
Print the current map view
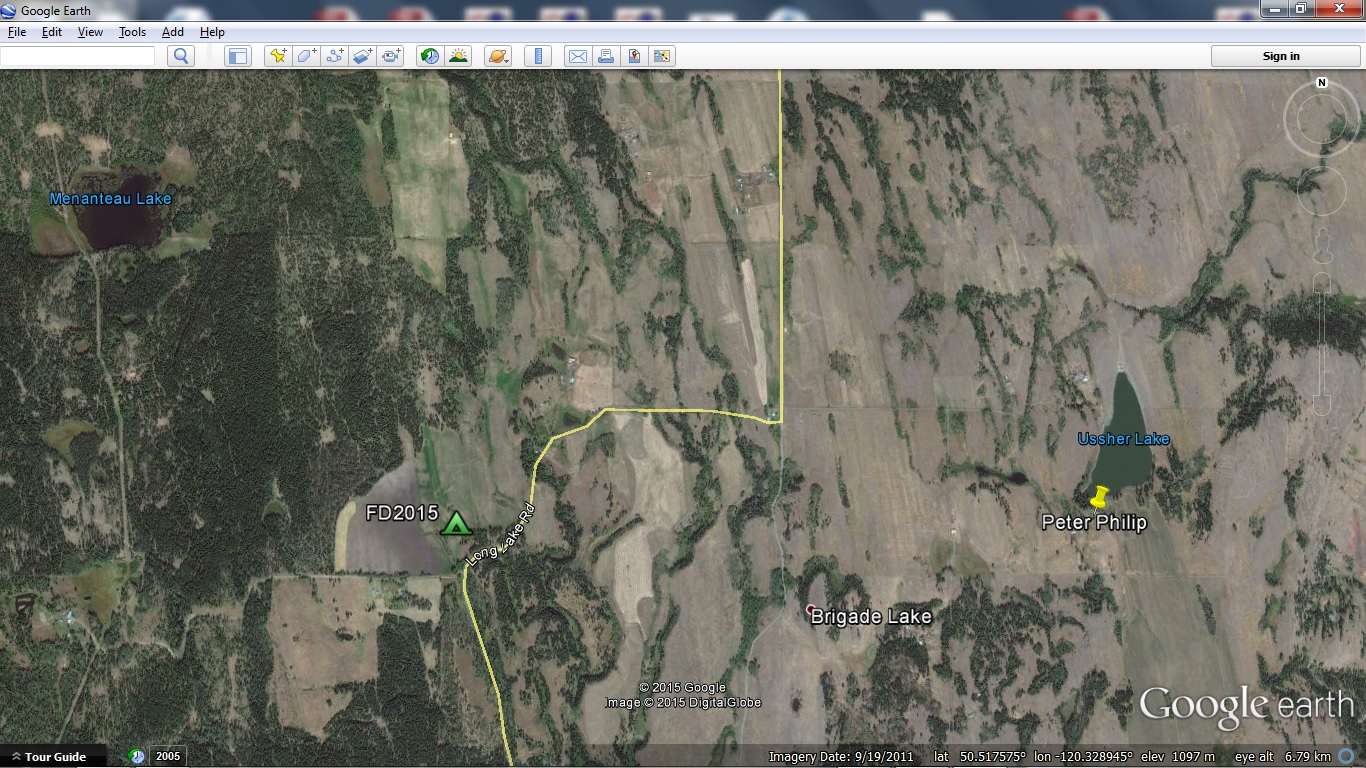tap(605, 56)
